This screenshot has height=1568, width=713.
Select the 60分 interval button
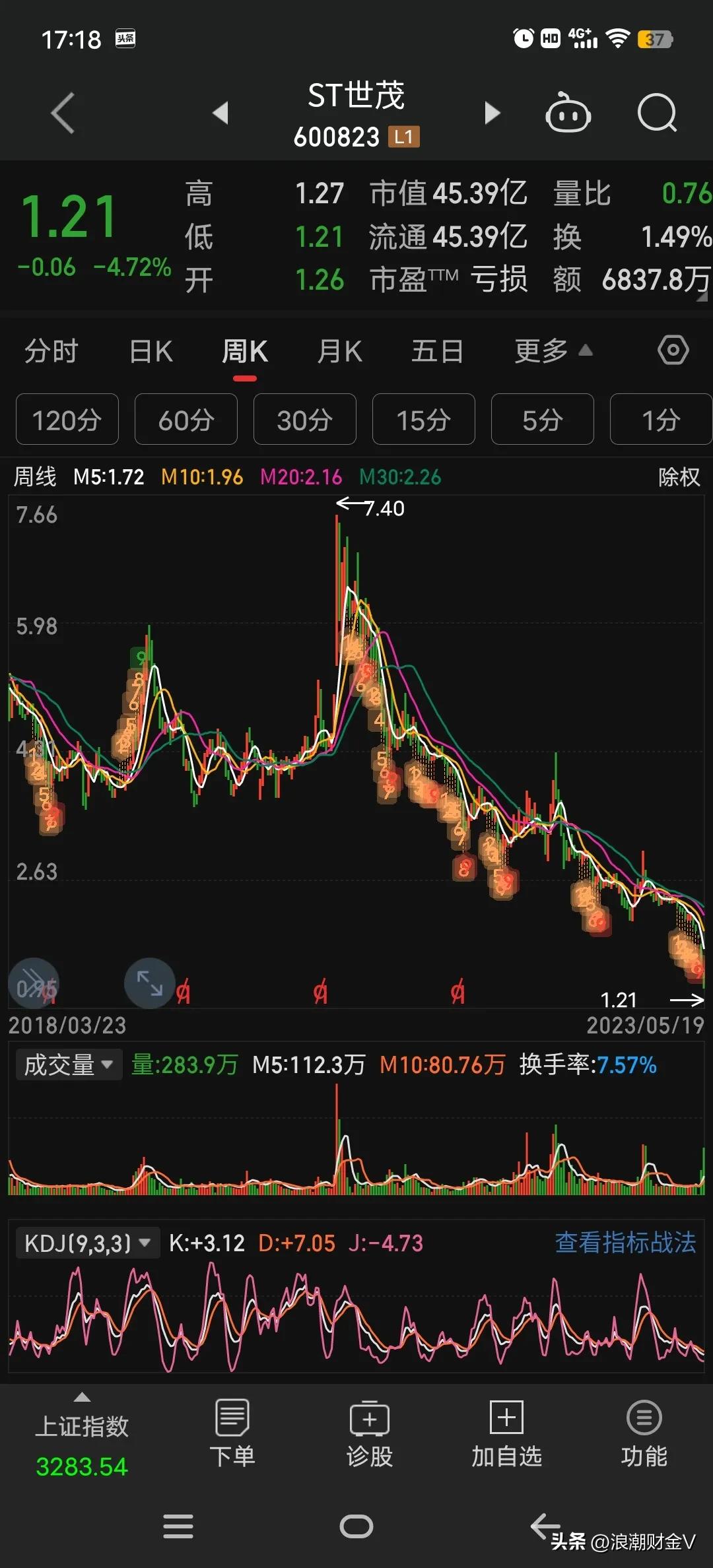pos(186,419)
